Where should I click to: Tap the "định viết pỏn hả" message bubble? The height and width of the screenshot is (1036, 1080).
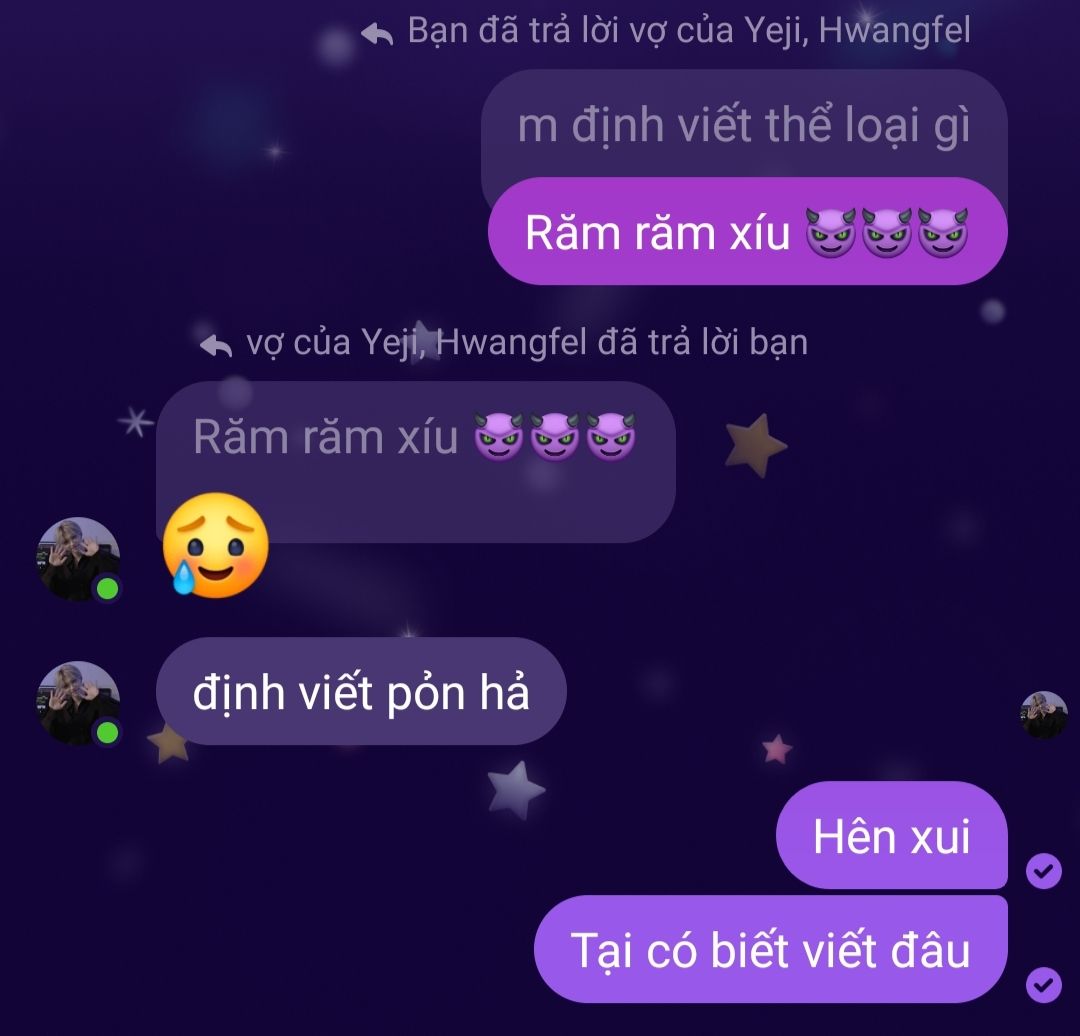360,692
